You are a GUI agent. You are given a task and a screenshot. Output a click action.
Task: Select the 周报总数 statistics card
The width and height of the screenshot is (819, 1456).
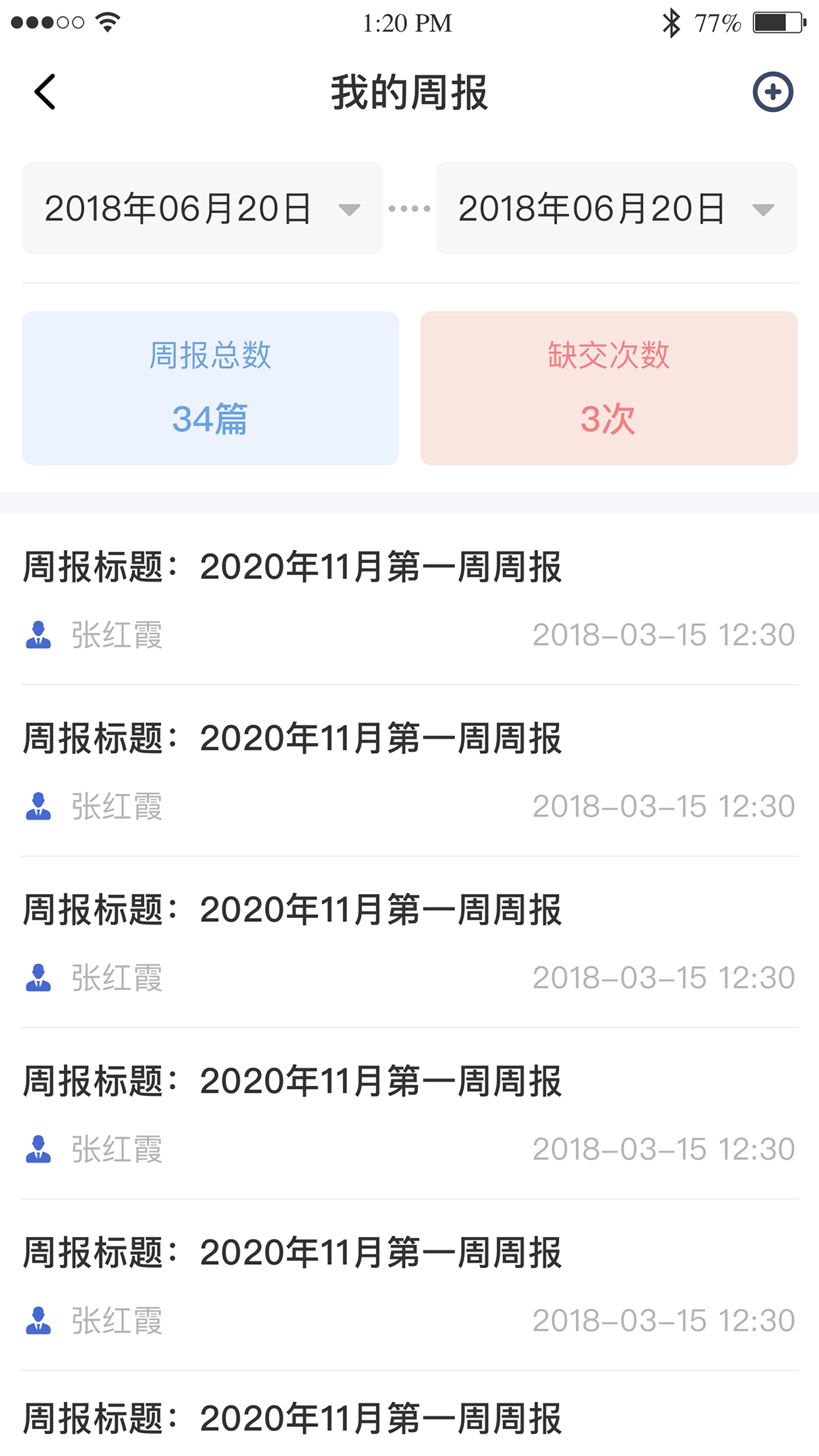click(x=210, y=388)
